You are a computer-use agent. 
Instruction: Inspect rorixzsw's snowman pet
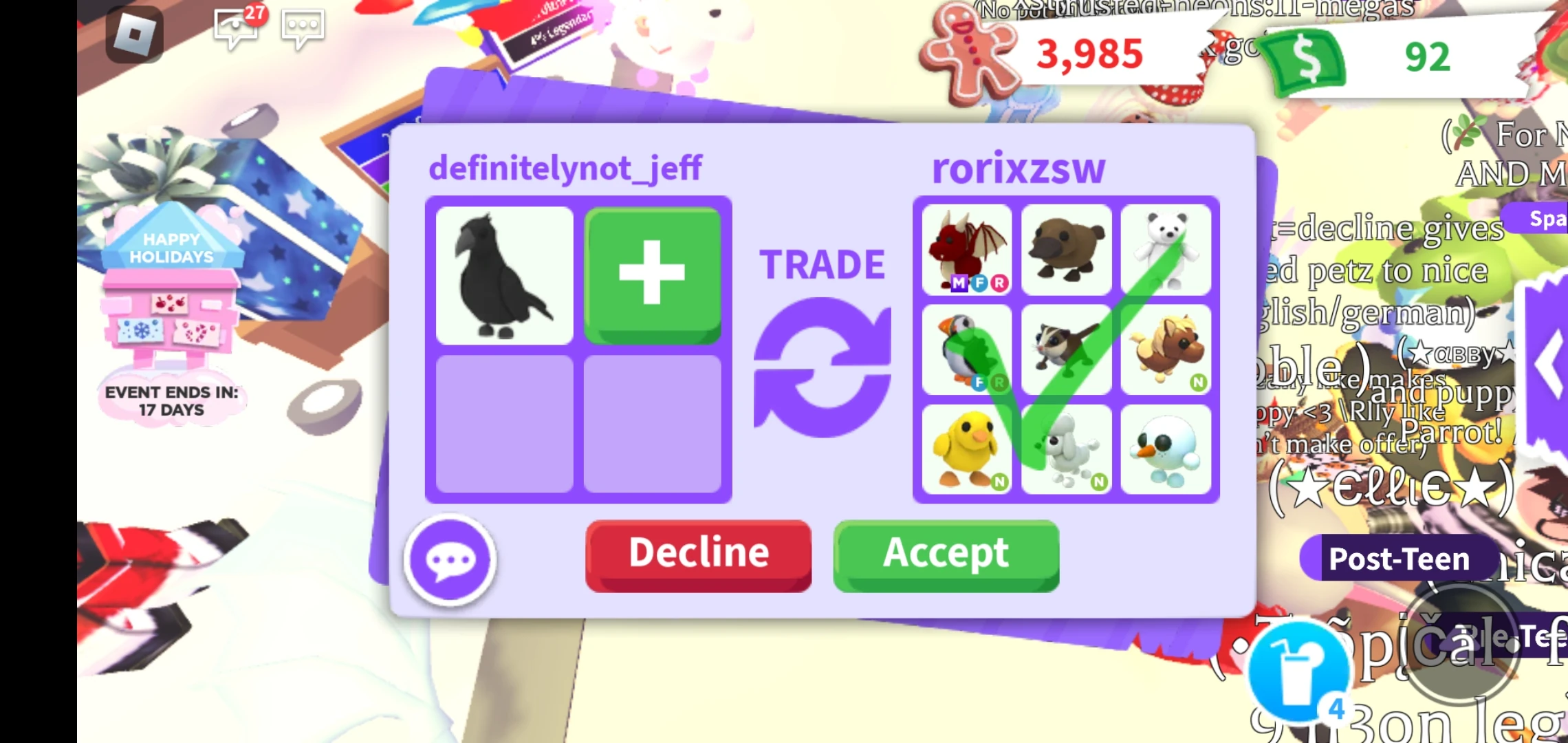tap(1166, 449)
